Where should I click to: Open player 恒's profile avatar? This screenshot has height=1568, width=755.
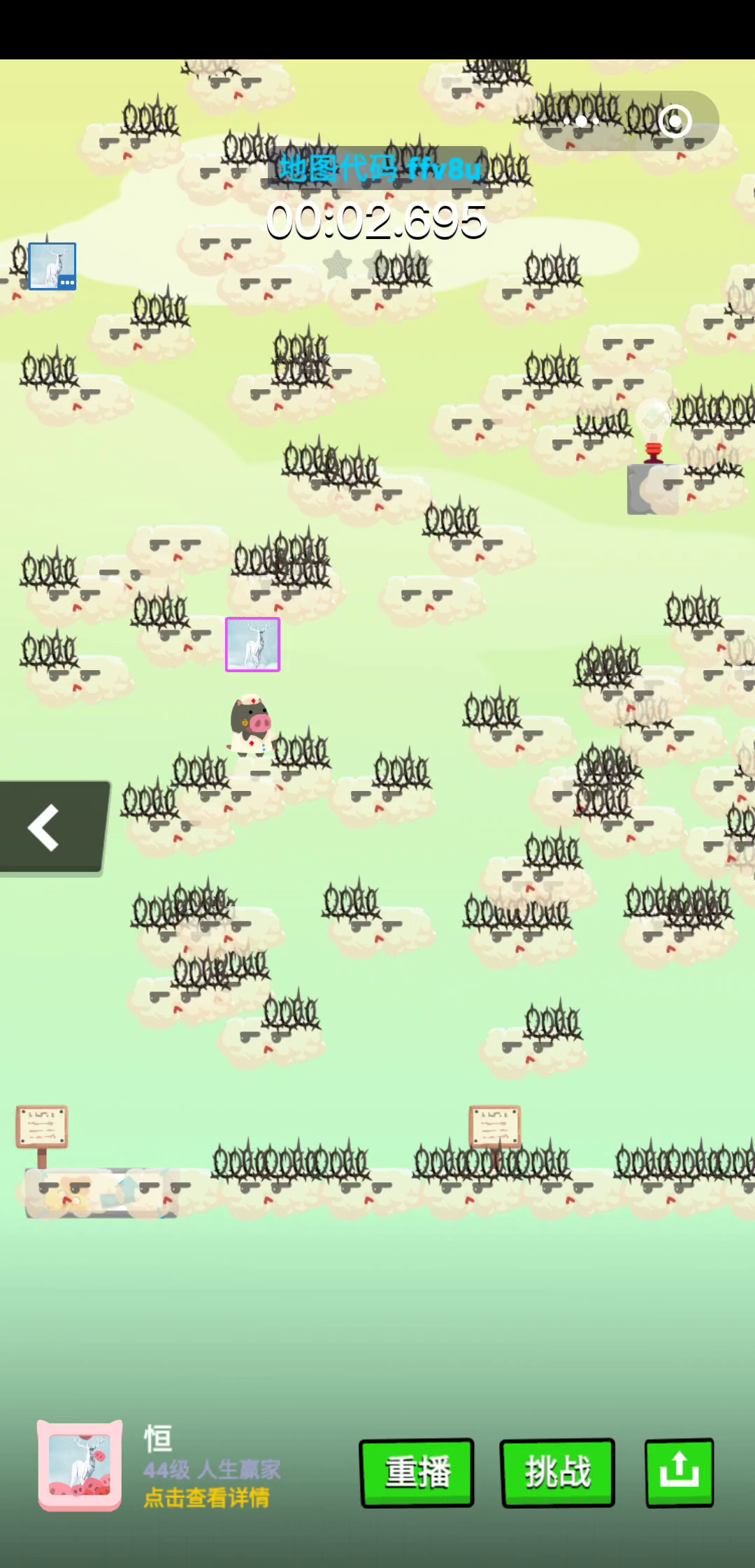point(80,1465)
